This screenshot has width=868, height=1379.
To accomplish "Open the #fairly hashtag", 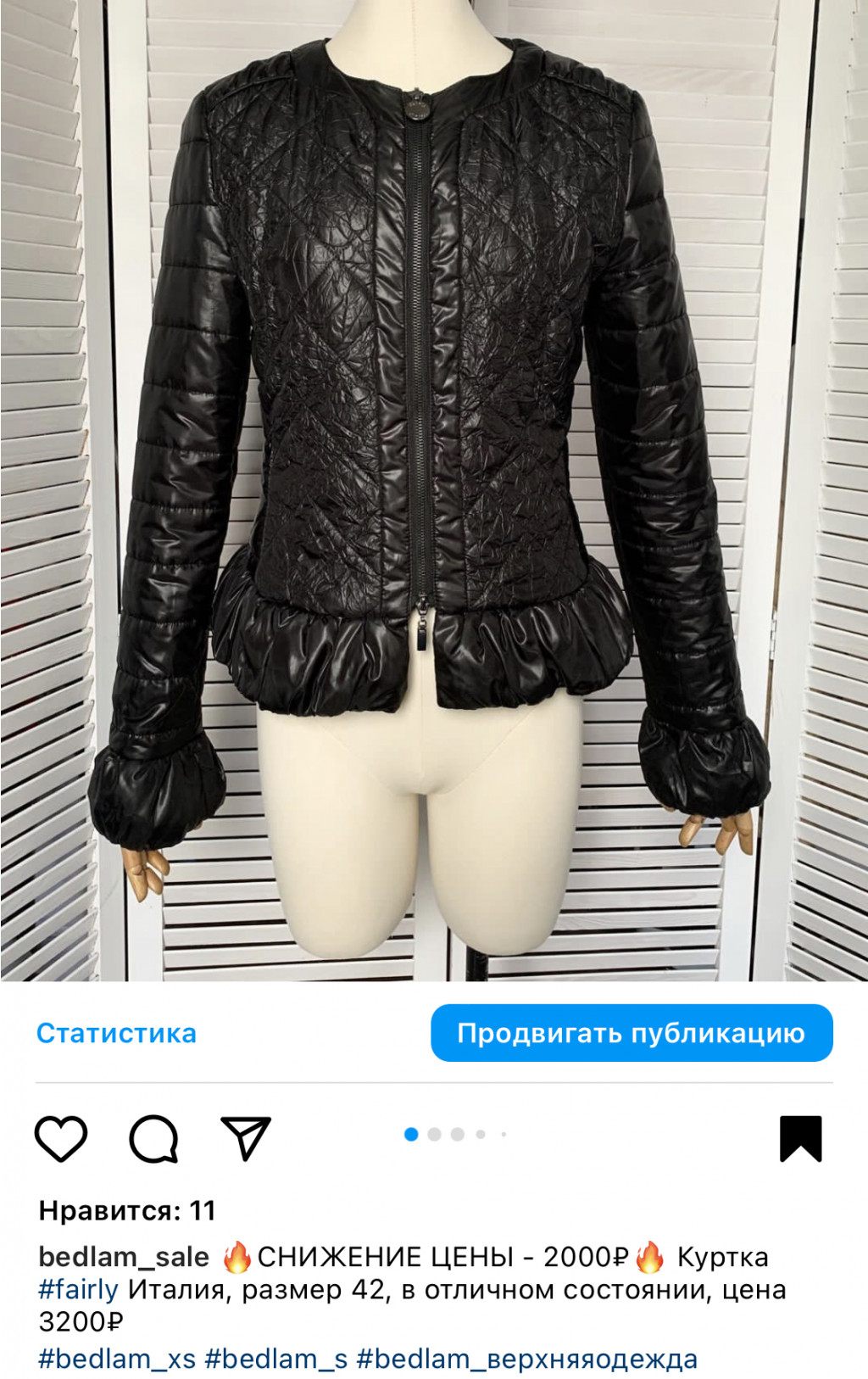I will (x=79, y=1290).
